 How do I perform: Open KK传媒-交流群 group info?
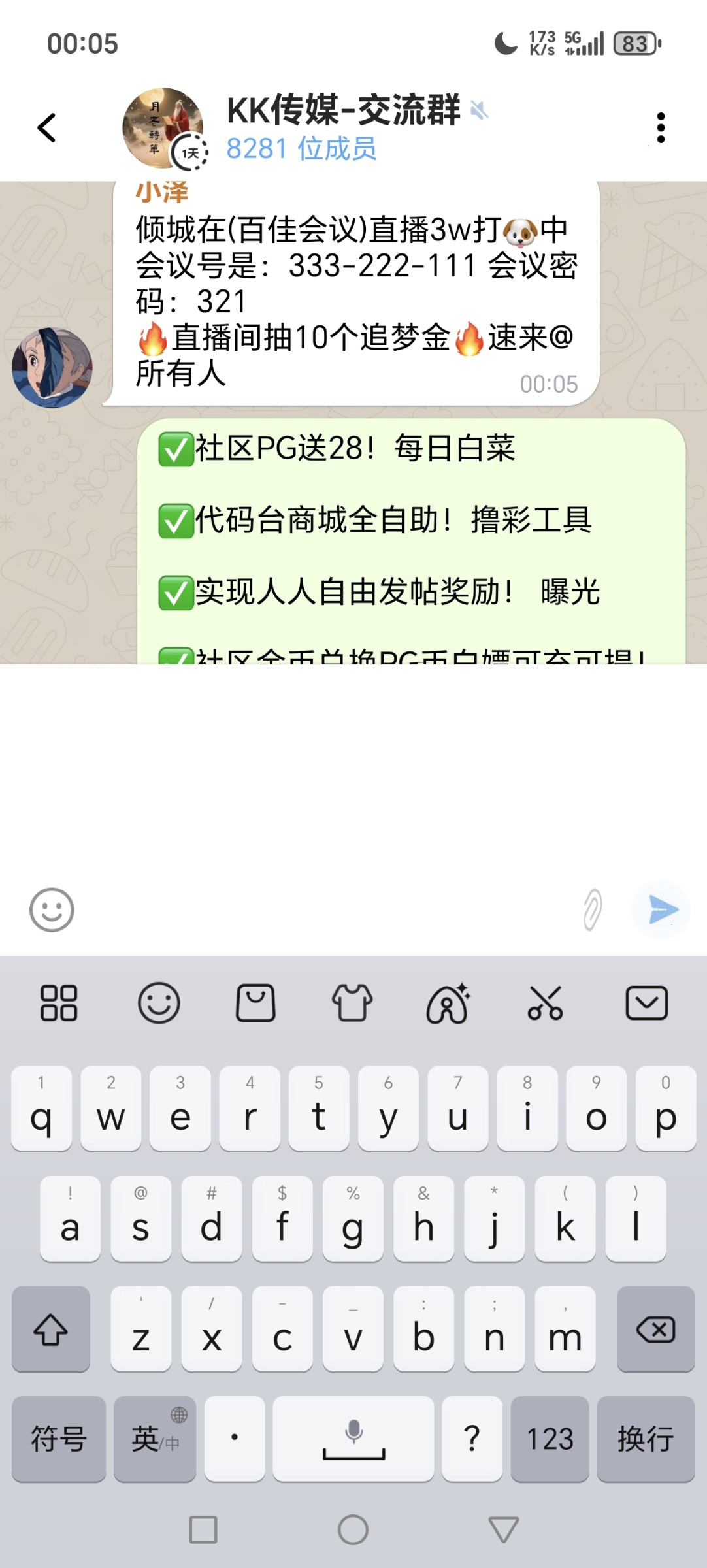pos(343,127)
